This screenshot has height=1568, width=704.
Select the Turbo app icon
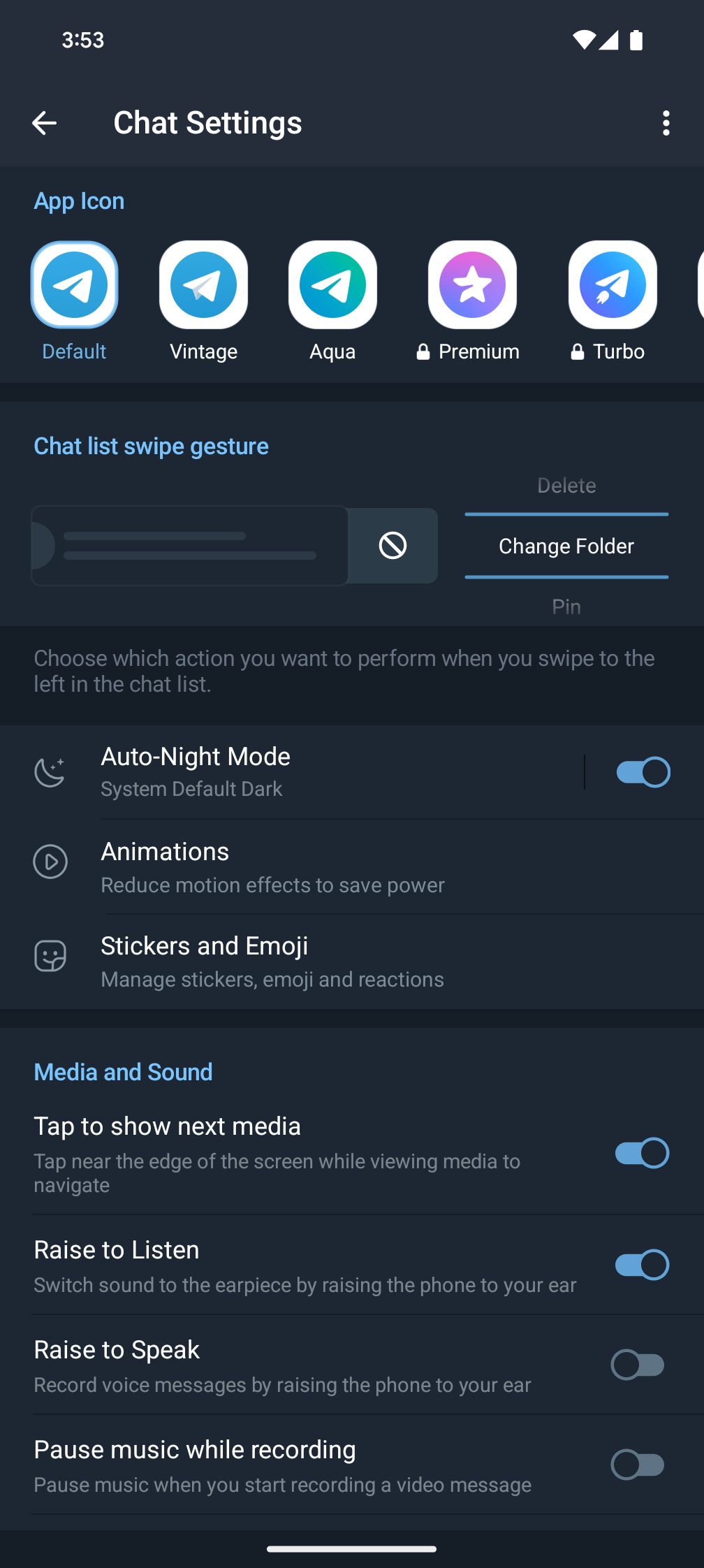[612, 284]
